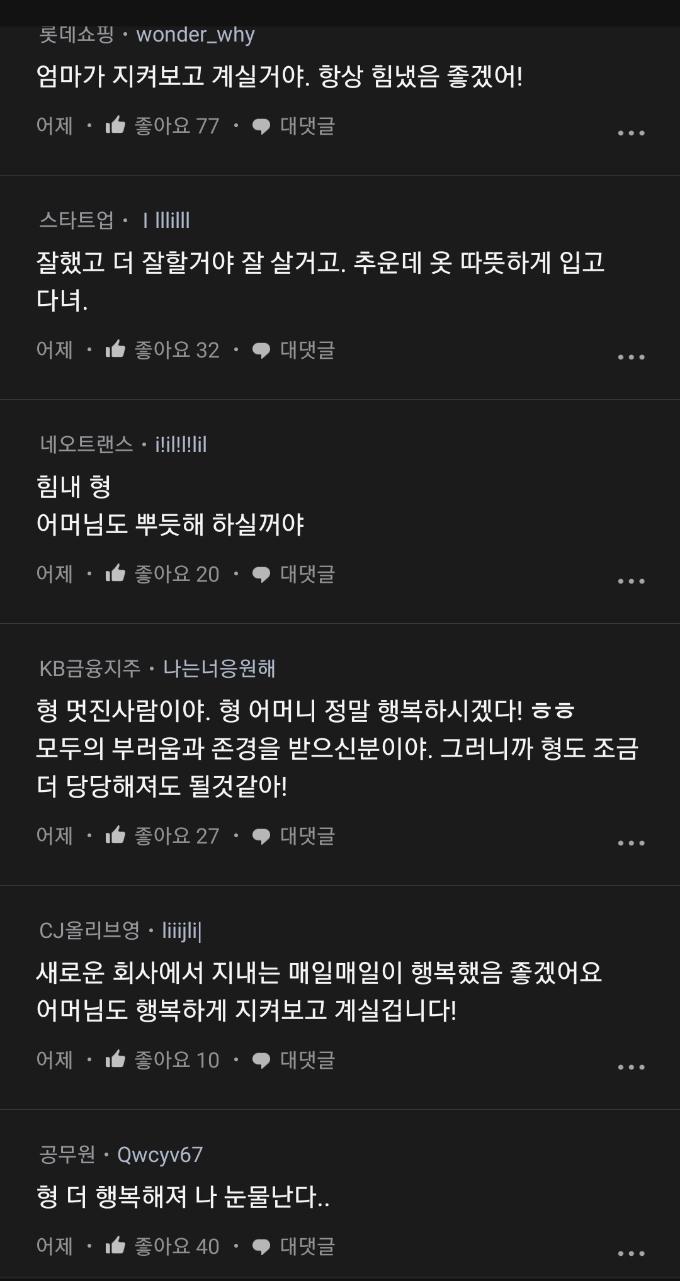Open more options for 나는너응원해's comment
The height and width of the screenshot is (1281, 680).
[630, 842]
